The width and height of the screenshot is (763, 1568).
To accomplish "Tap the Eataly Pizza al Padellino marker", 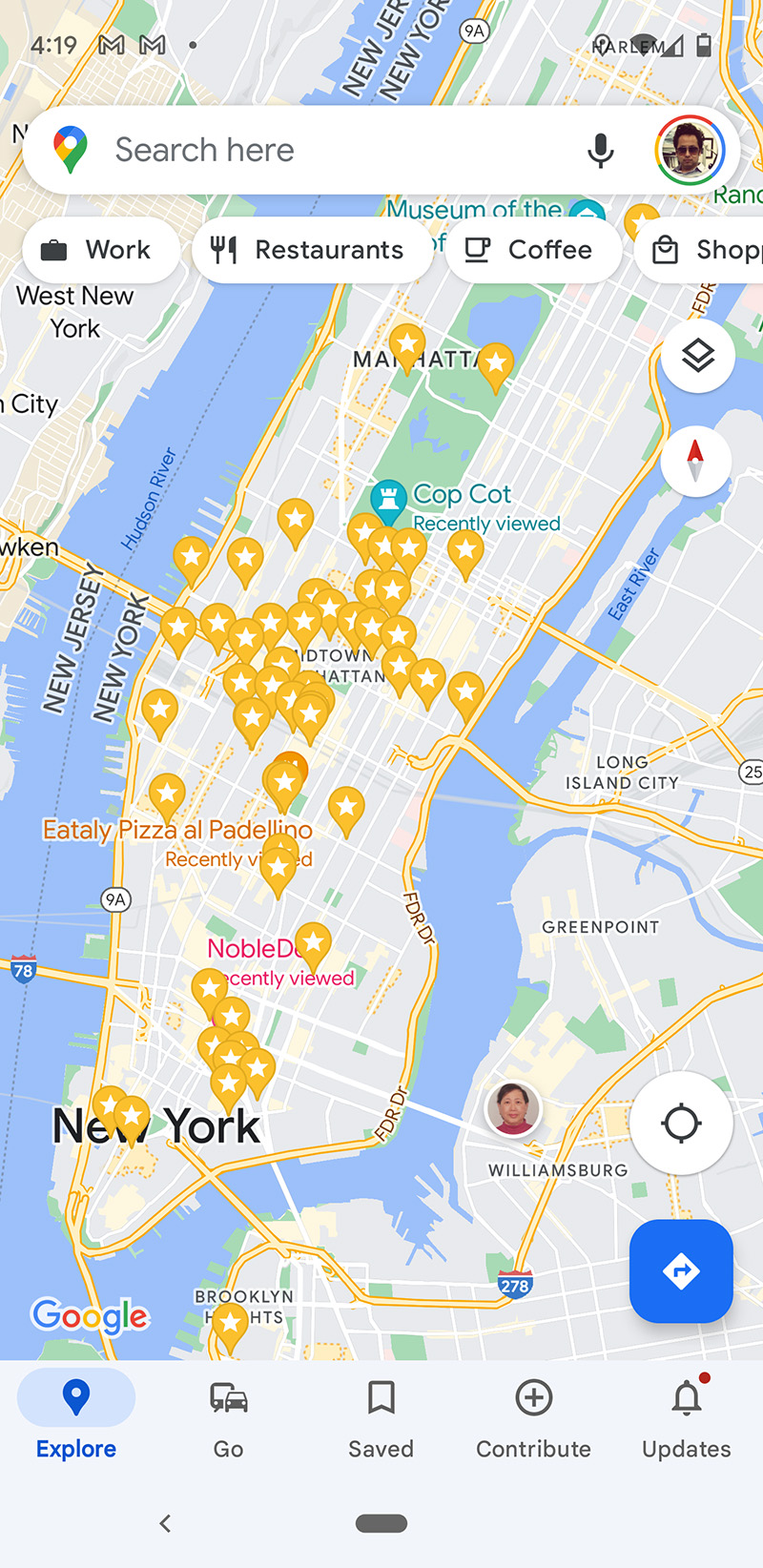I will tap(290, 768).
